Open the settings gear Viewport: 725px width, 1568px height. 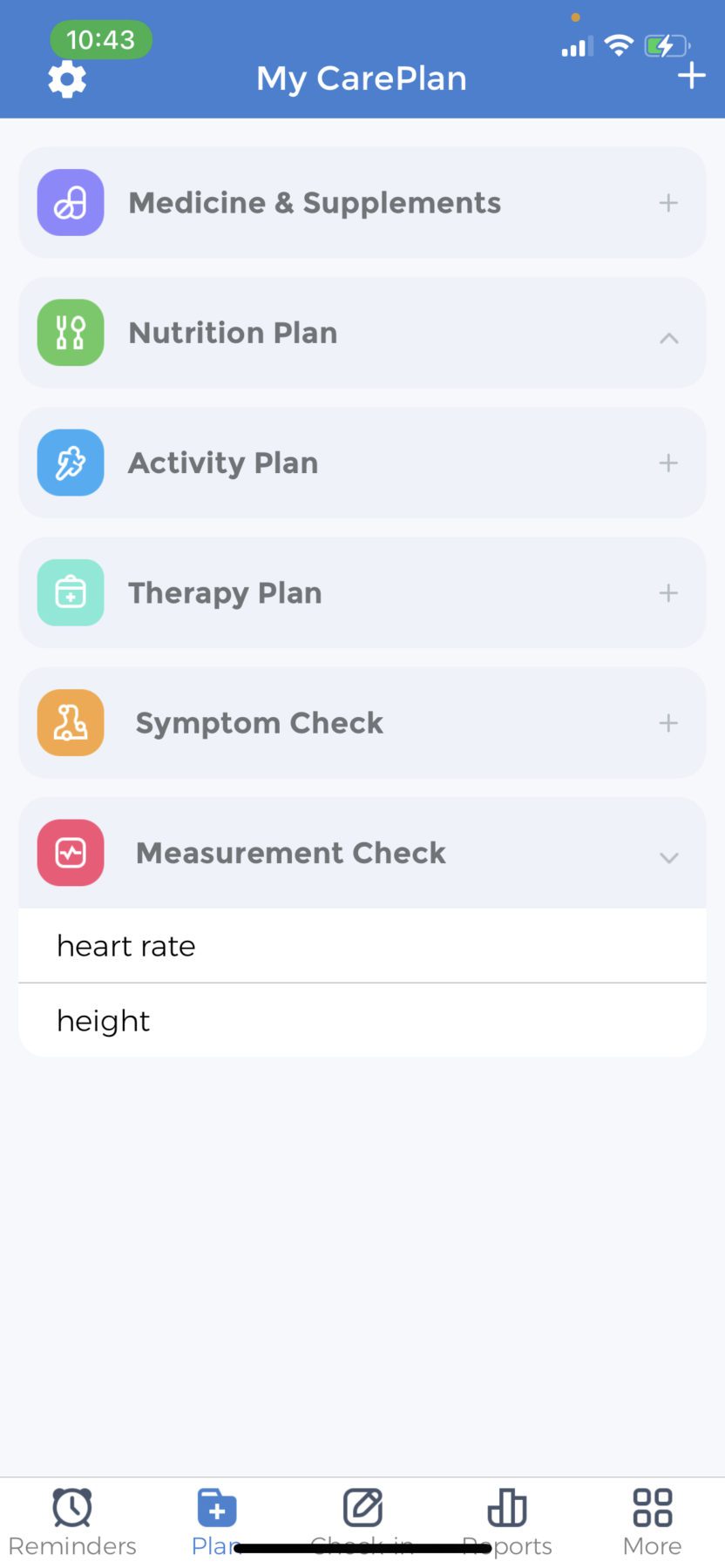(67, 78)
